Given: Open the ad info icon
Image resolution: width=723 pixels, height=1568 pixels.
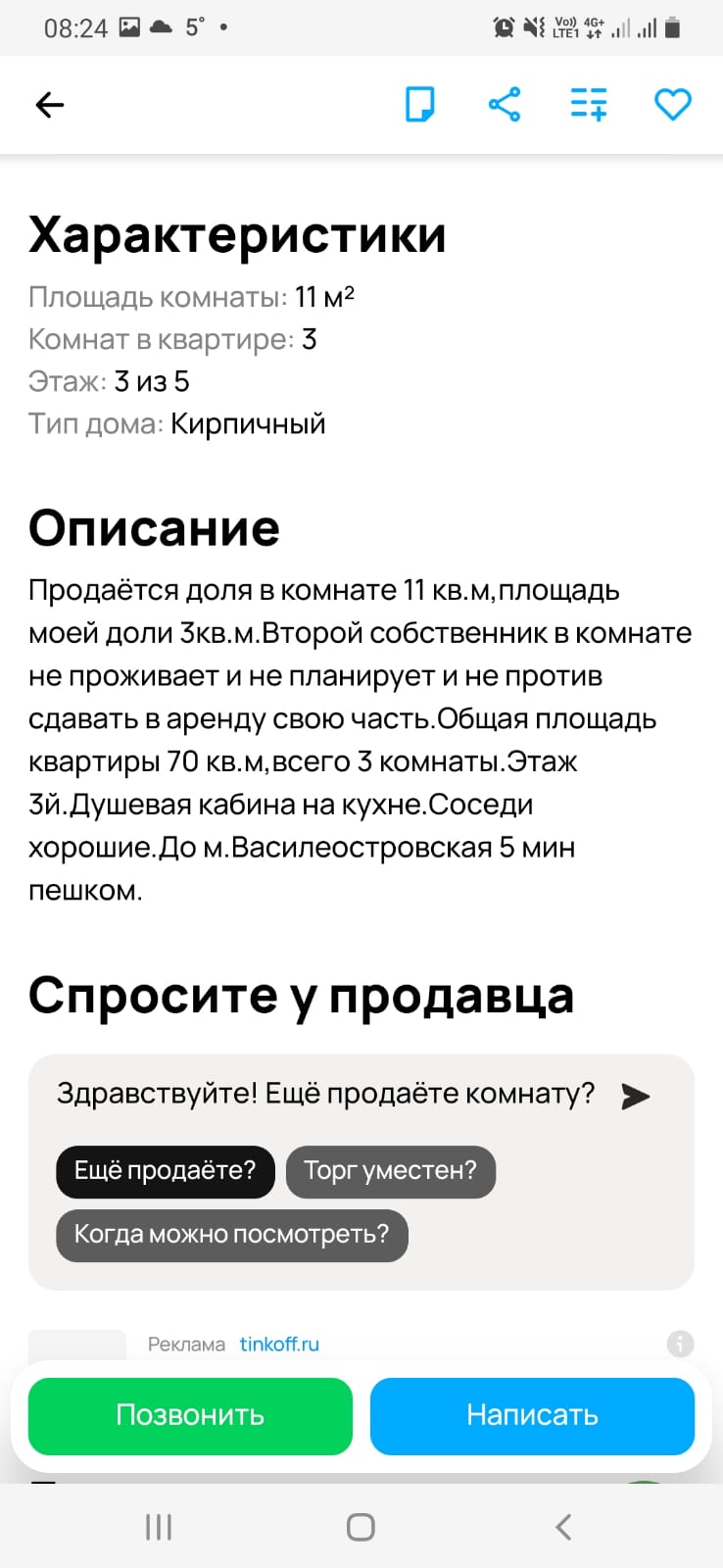Looking at the screenshot, I should pyautogui.click(x=680, y=1344).
